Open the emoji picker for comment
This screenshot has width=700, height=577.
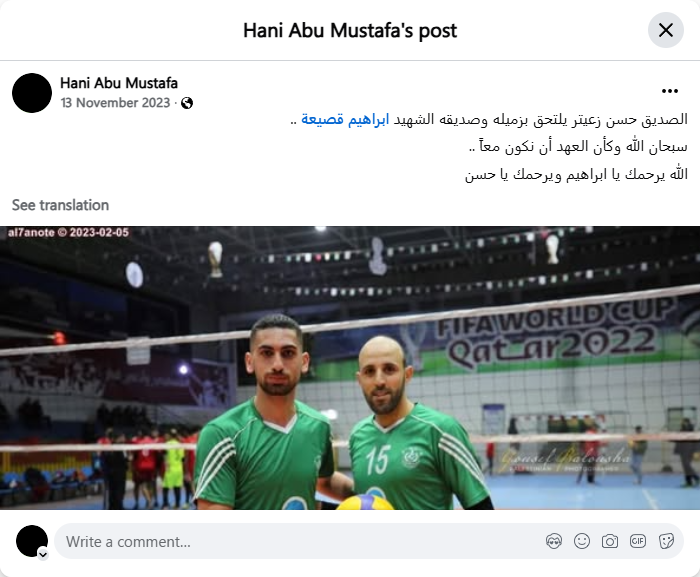pyautogui.click(x=582, y=541)
